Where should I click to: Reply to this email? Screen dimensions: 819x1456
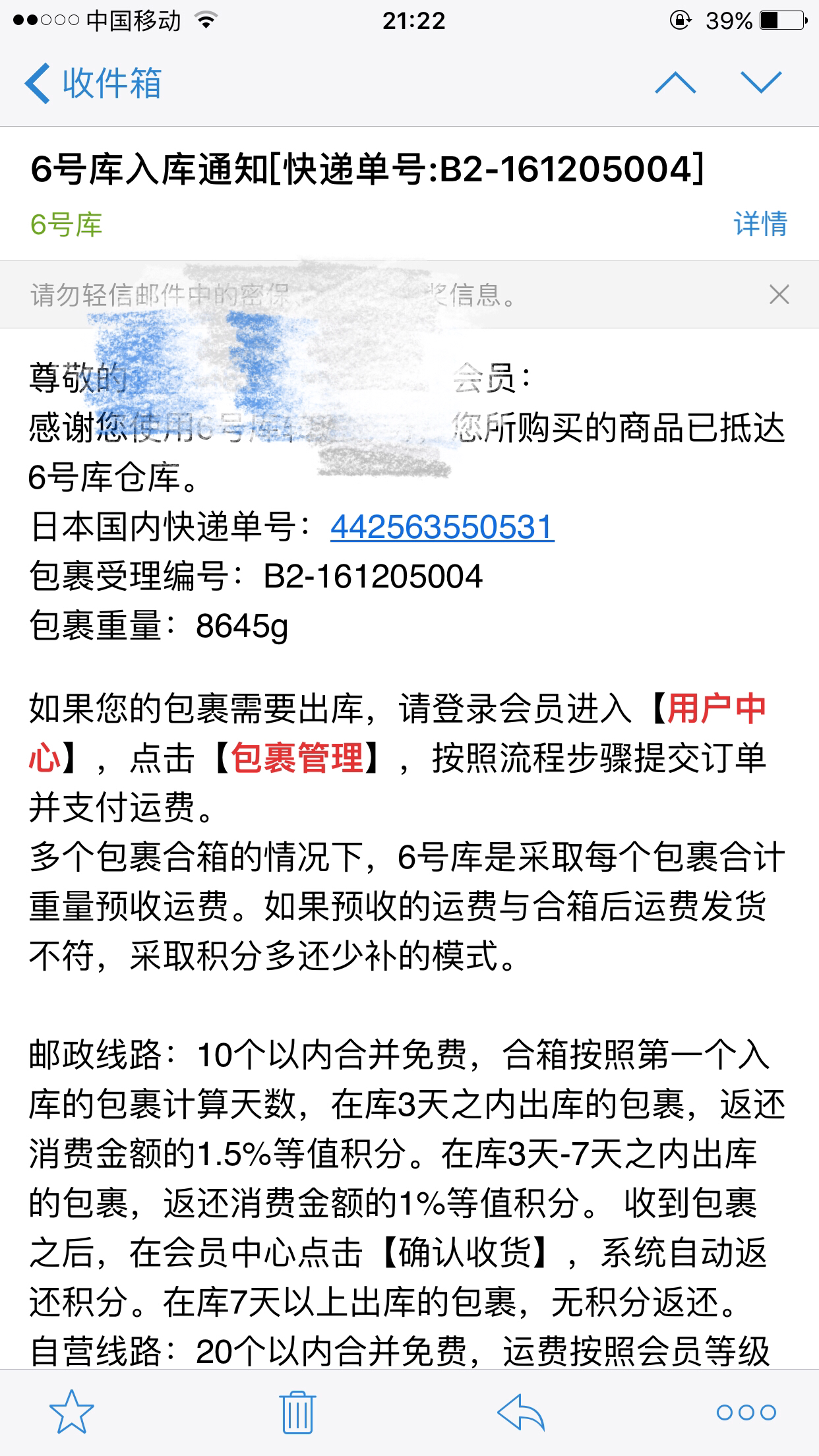coord(520,1412)
